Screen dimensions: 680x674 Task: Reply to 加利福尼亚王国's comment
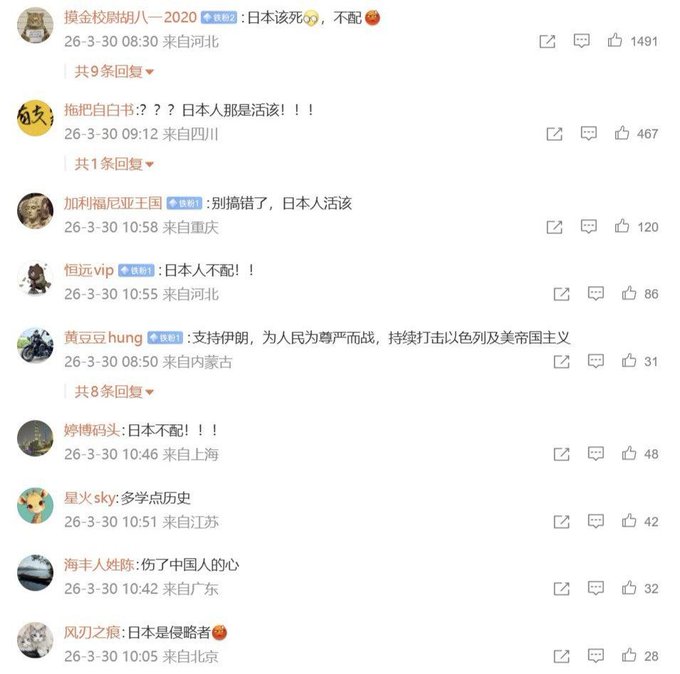pos(589,227)
